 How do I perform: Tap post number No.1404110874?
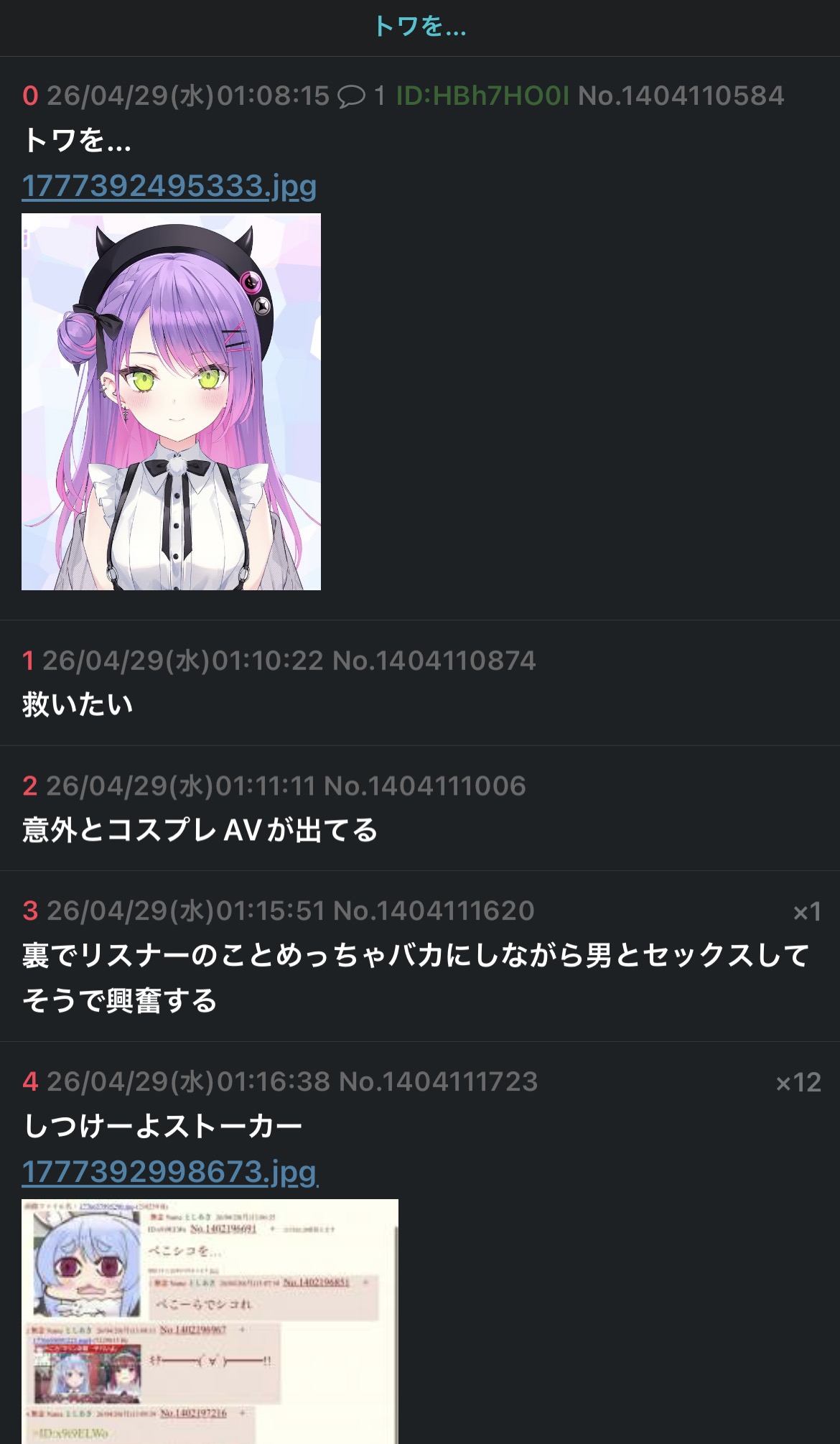pyautogui.click(x=434, y=661)
